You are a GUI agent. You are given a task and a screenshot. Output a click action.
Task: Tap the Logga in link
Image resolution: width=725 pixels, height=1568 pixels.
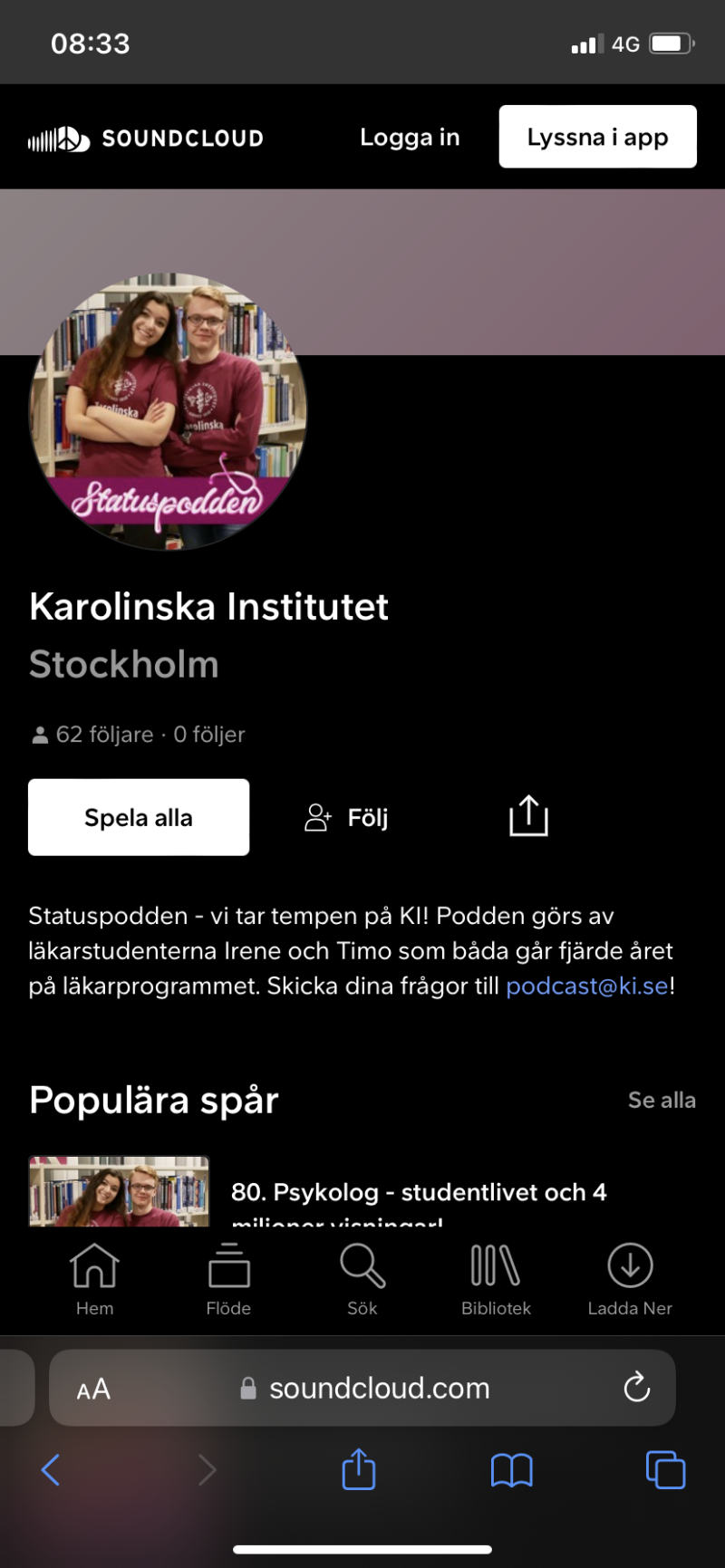click(x=410, y=138)
